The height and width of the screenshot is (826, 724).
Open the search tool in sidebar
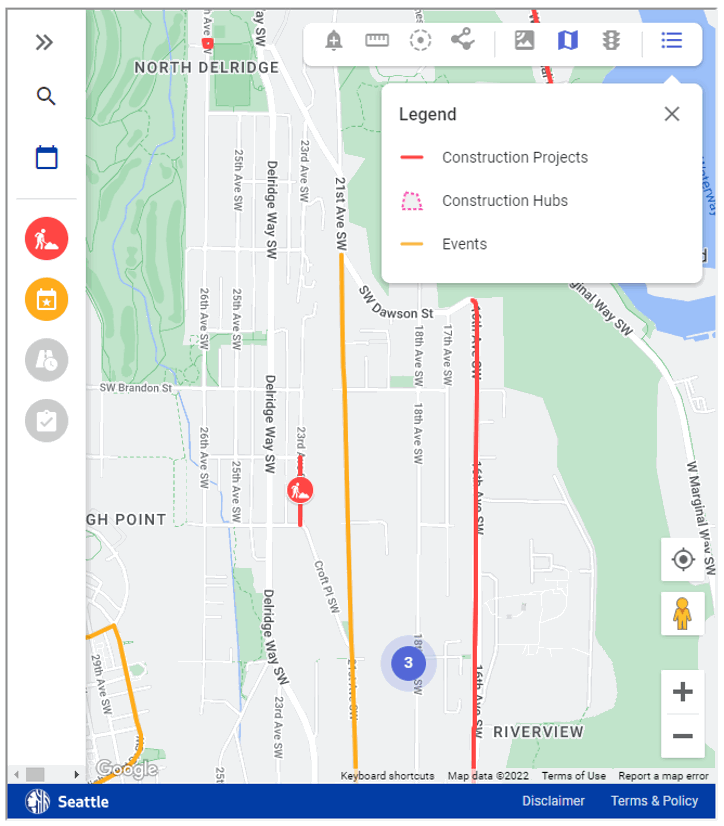(46, 97)
